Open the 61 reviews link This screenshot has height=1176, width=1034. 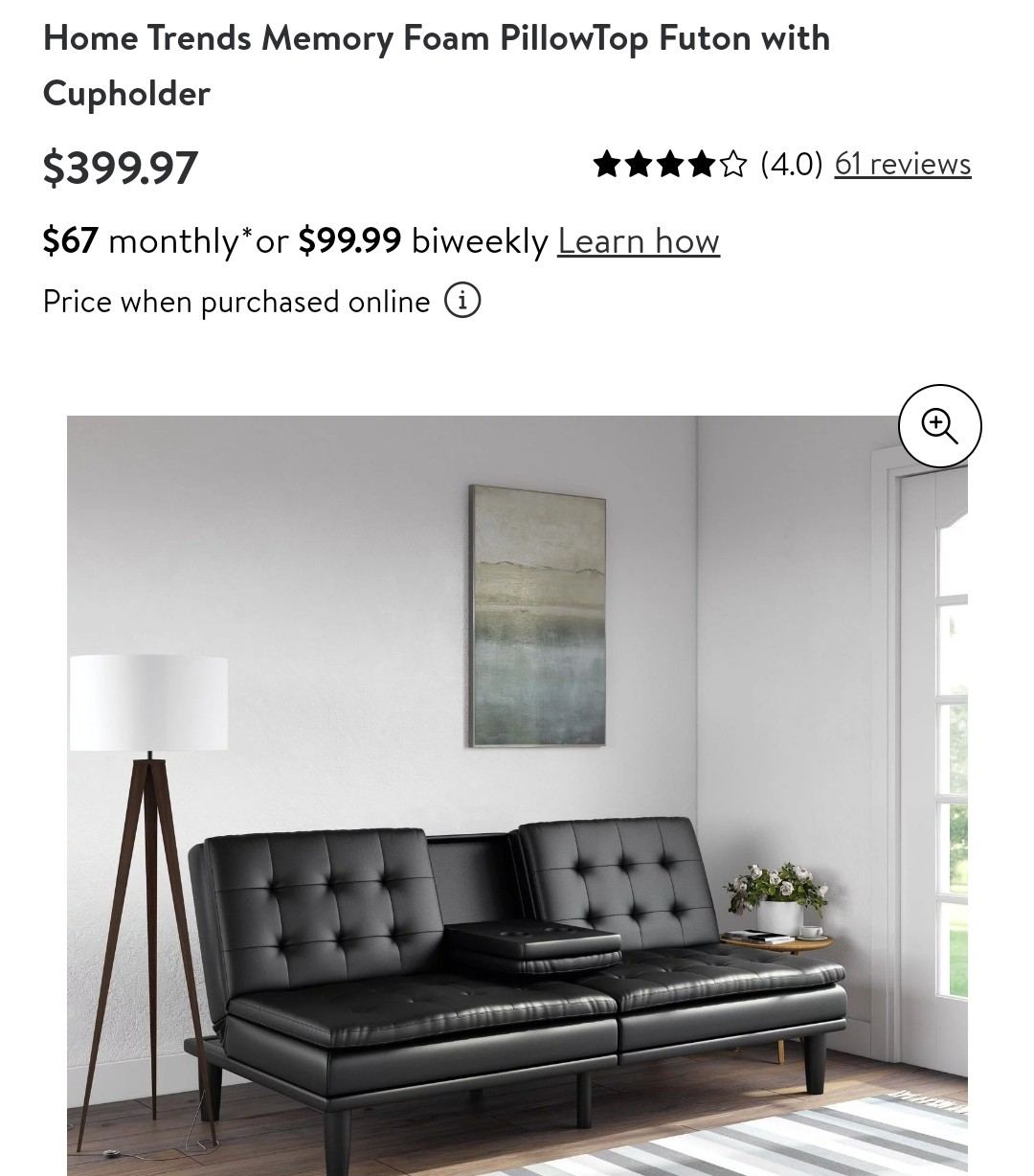pos(902,164)
